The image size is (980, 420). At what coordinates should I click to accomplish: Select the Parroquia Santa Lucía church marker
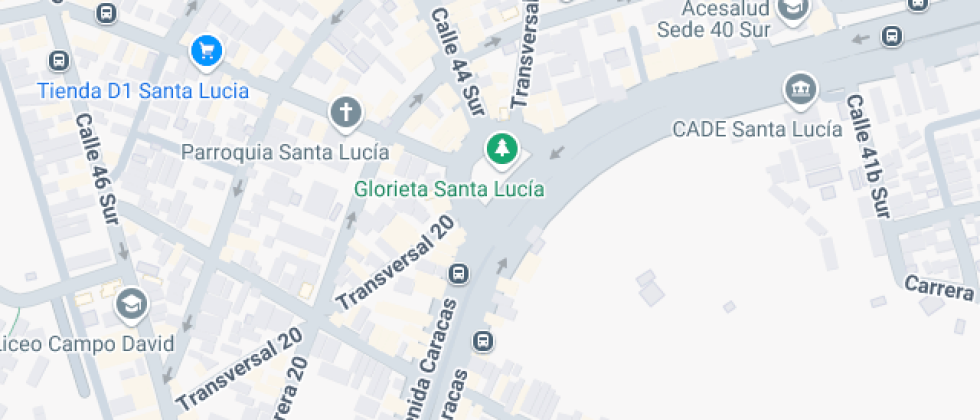pos(346,113)
